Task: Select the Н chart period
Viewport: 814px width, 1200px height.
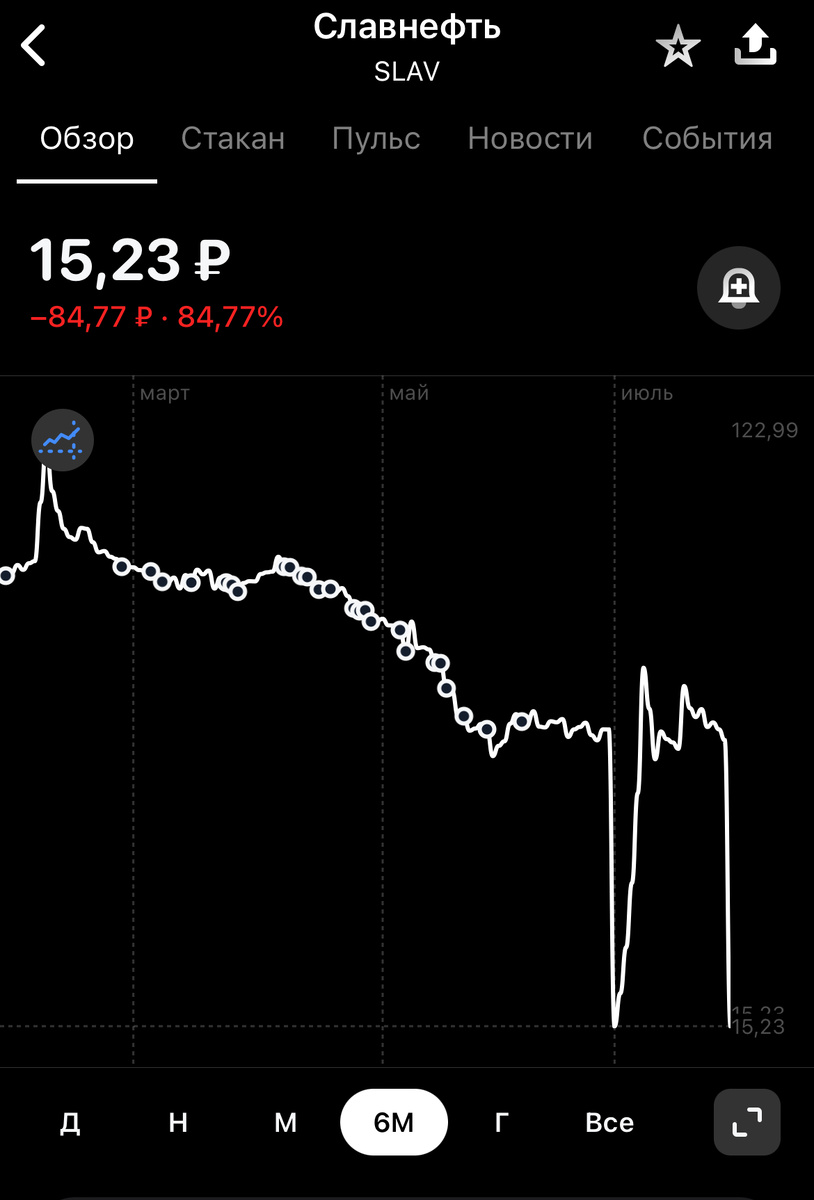Action: click(178, 1122)
